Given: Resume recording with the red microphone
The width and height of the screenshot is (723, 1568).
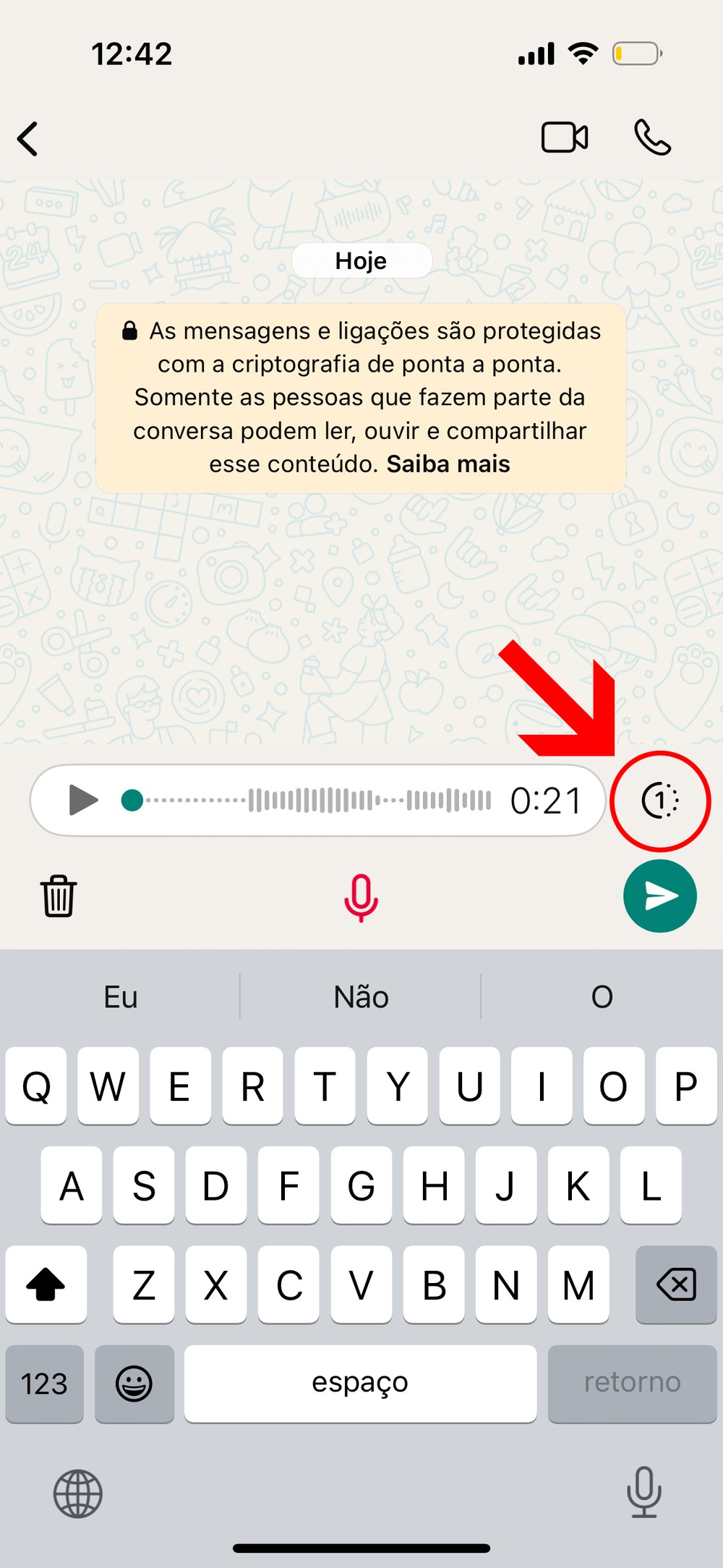Looking at the screenshot, I should coord(361,898).
